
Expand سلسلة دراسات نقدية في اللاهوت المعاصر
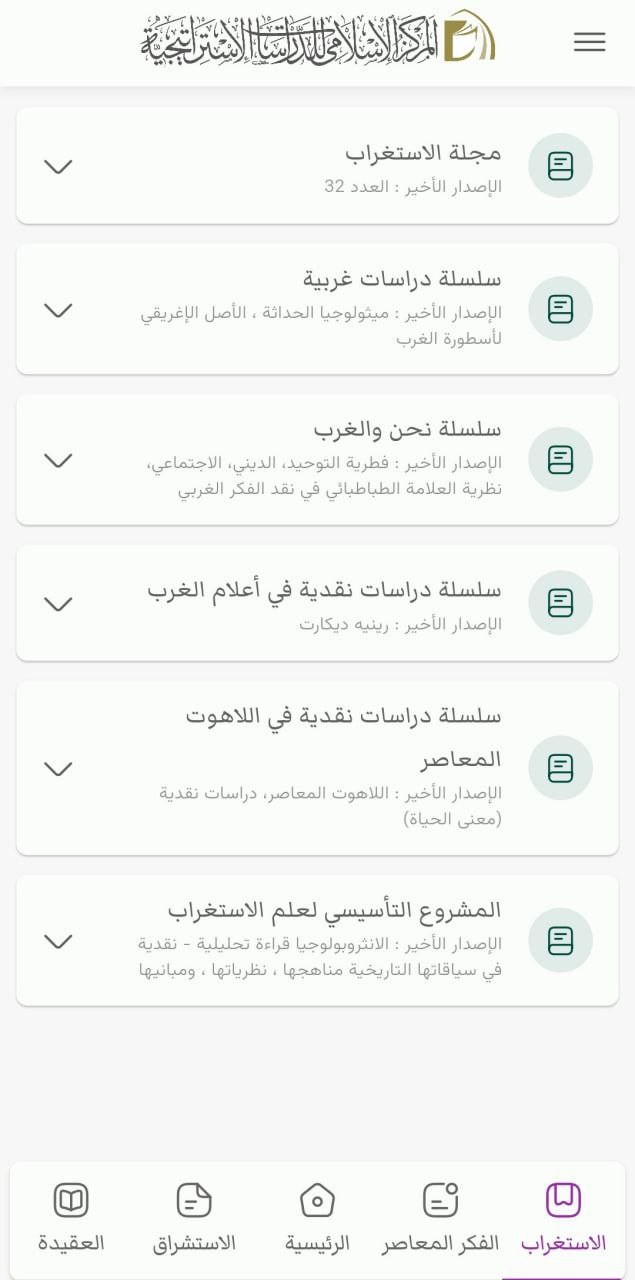tap(59, 768)
